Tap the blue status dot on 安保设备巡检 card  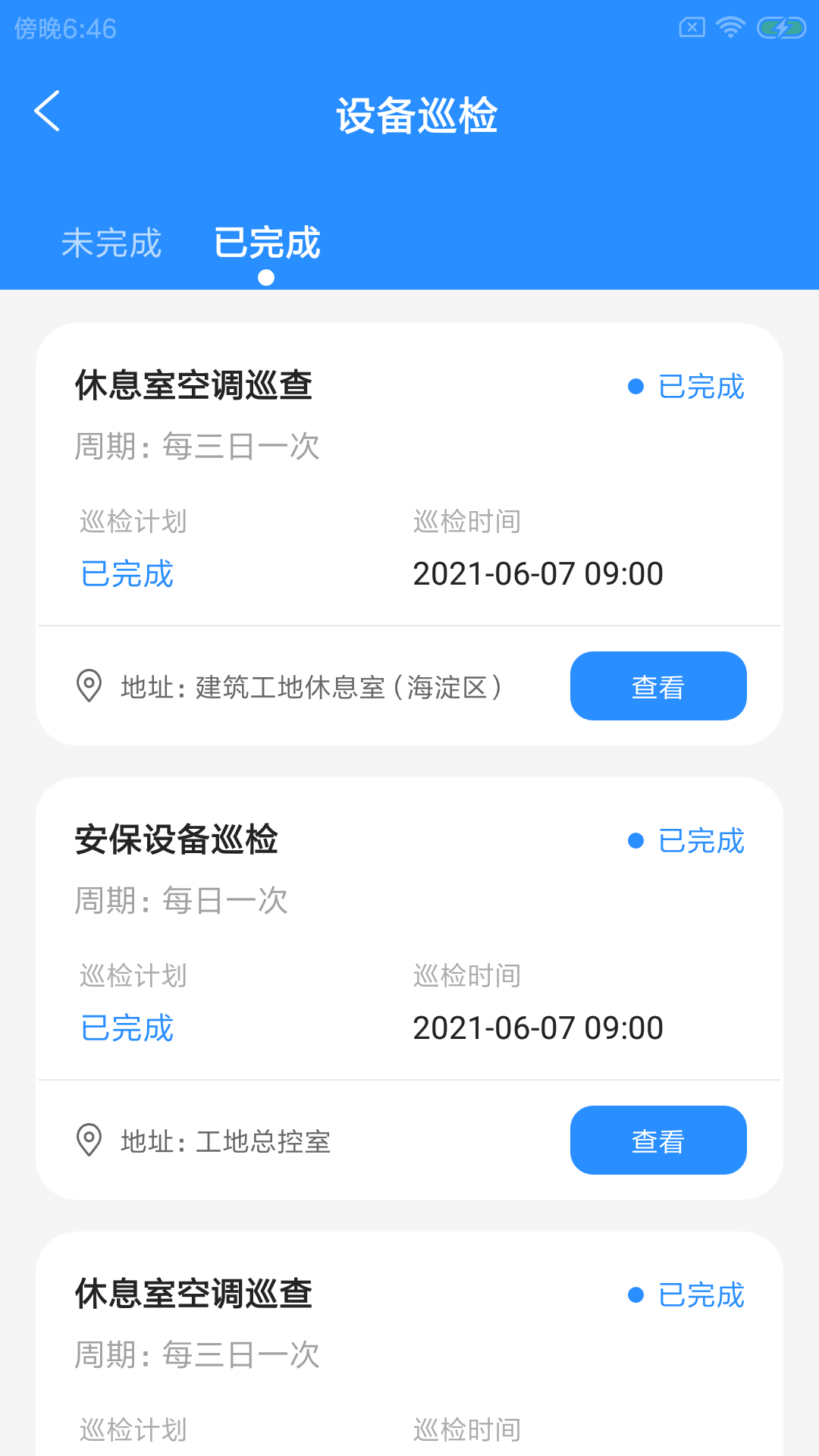pos(635,841)
